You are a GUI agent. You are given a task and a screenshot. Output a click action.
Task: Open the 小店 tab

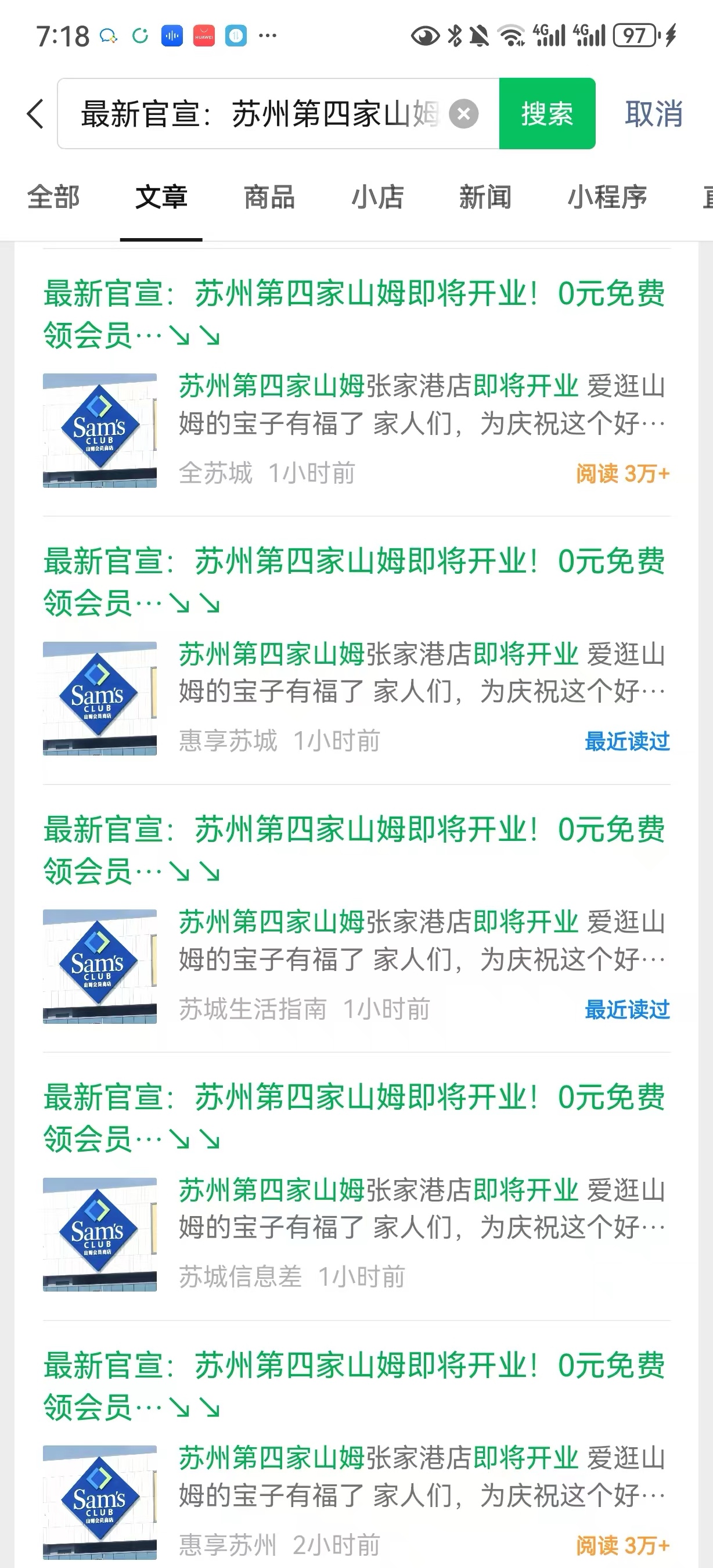[378, 197]
